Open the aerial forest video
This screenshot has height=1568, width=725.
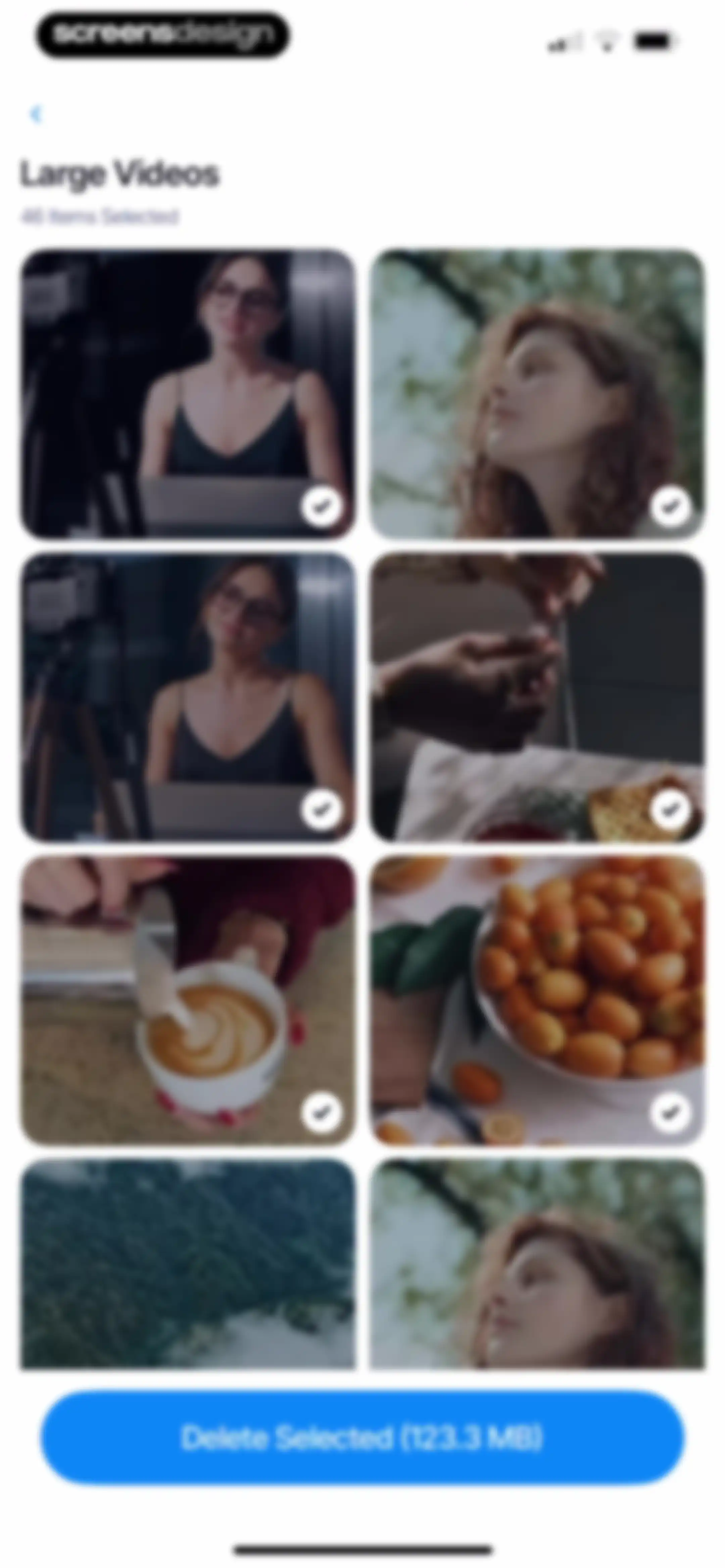(188, 1264)
